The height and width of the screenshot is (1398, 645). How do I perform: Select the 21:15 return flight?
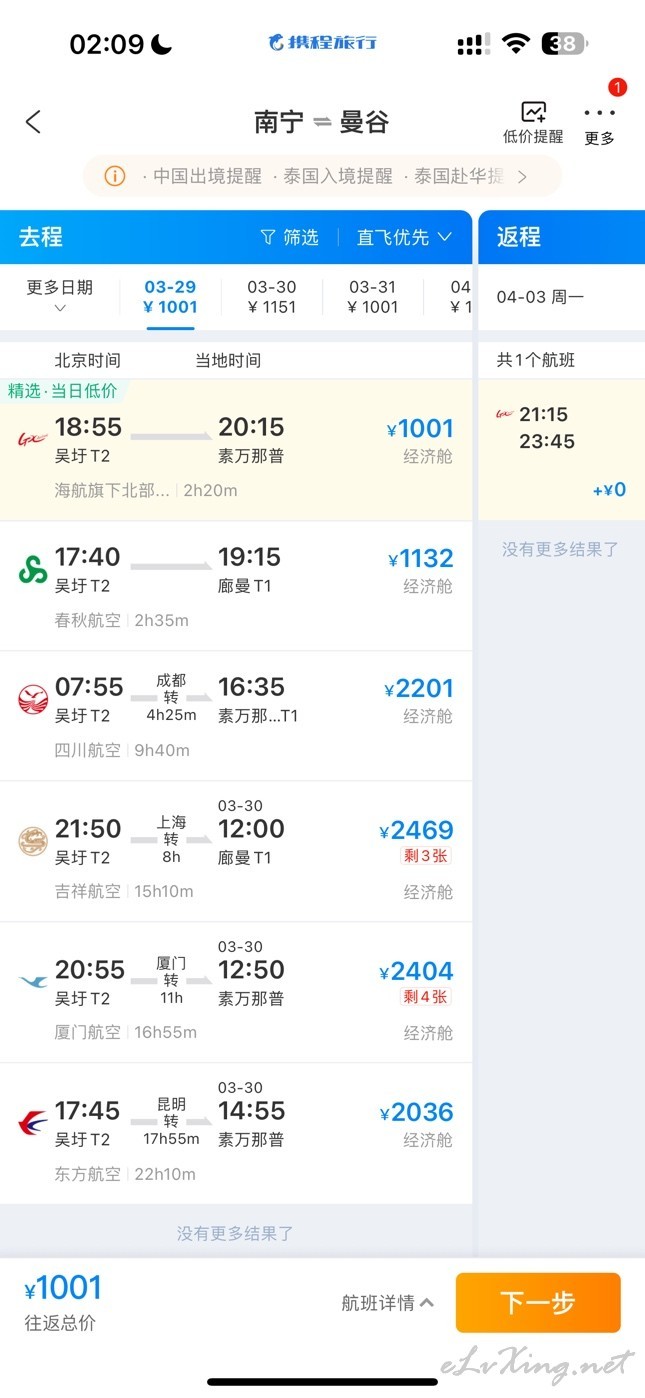pyautogui.click(x=561, y=450)
